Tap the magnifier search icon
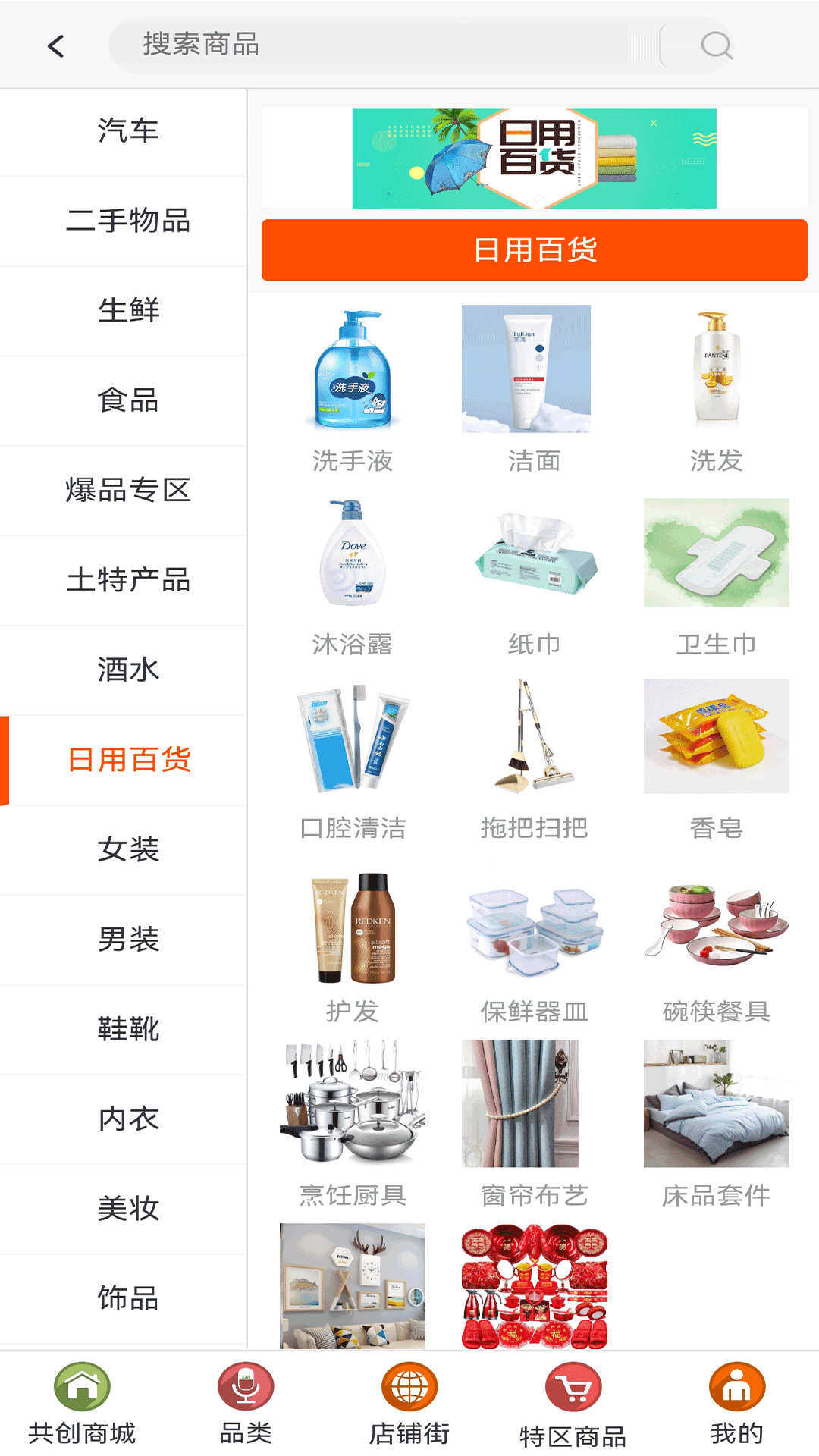The width and height of the screenshot is (819, 1456). click(x=715, y=45)
